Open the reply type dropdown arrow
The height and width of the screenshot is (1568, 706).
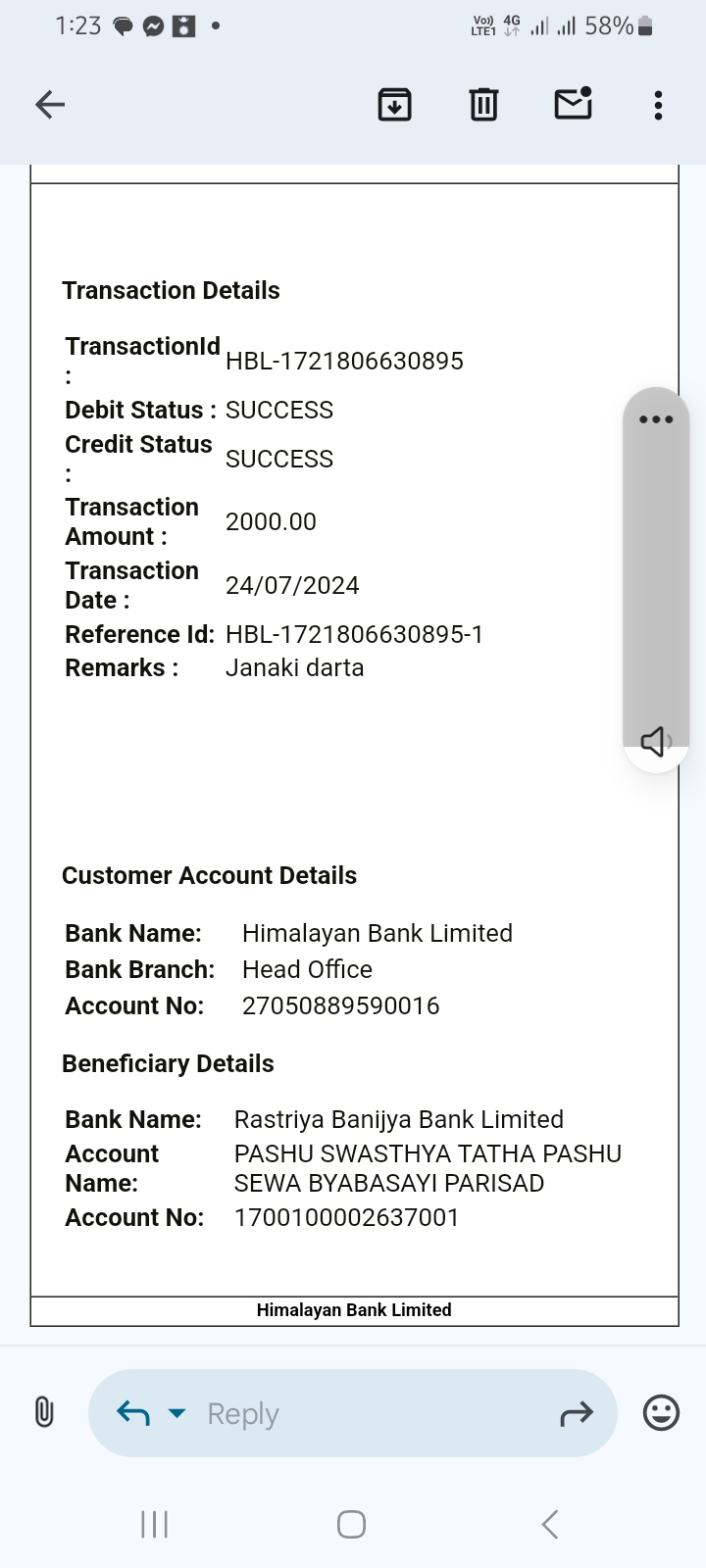[x=176, y=1413]
